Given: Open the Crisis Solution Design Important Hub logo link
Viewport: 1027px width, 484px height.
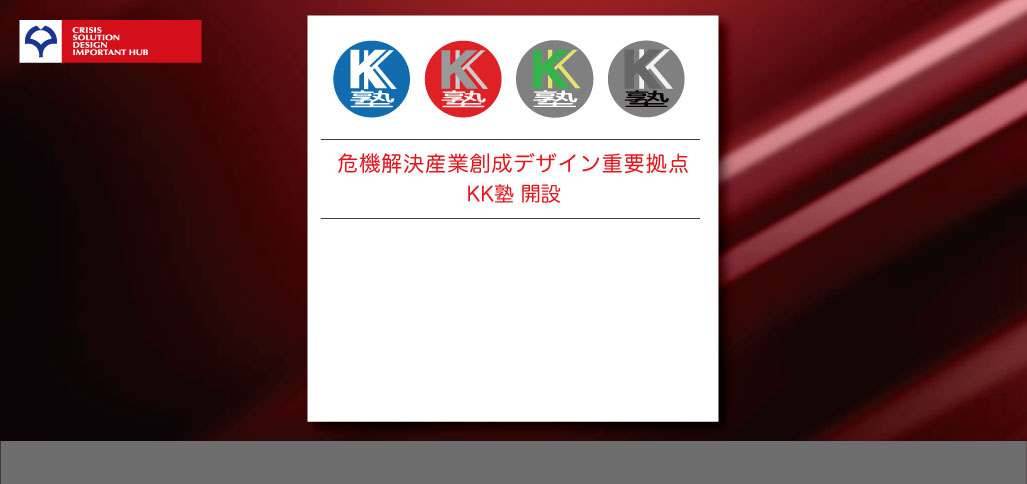Looking at the screenshot, I should (x=110, y=41).
